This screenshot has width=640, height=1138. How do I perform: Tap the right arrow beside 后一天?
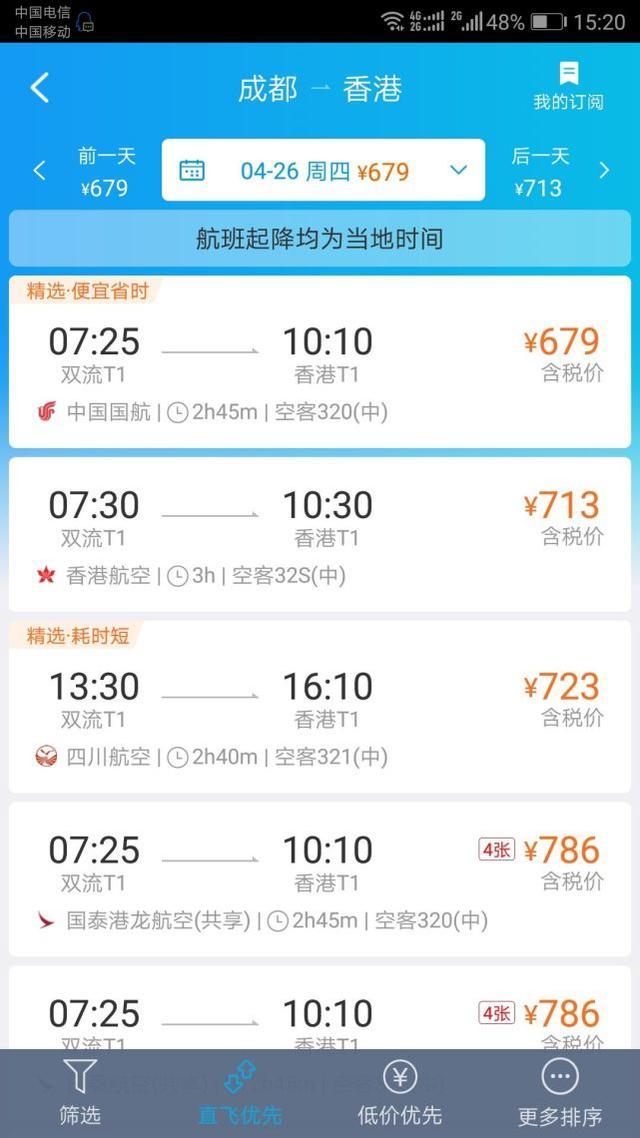(x=604, y=171)
